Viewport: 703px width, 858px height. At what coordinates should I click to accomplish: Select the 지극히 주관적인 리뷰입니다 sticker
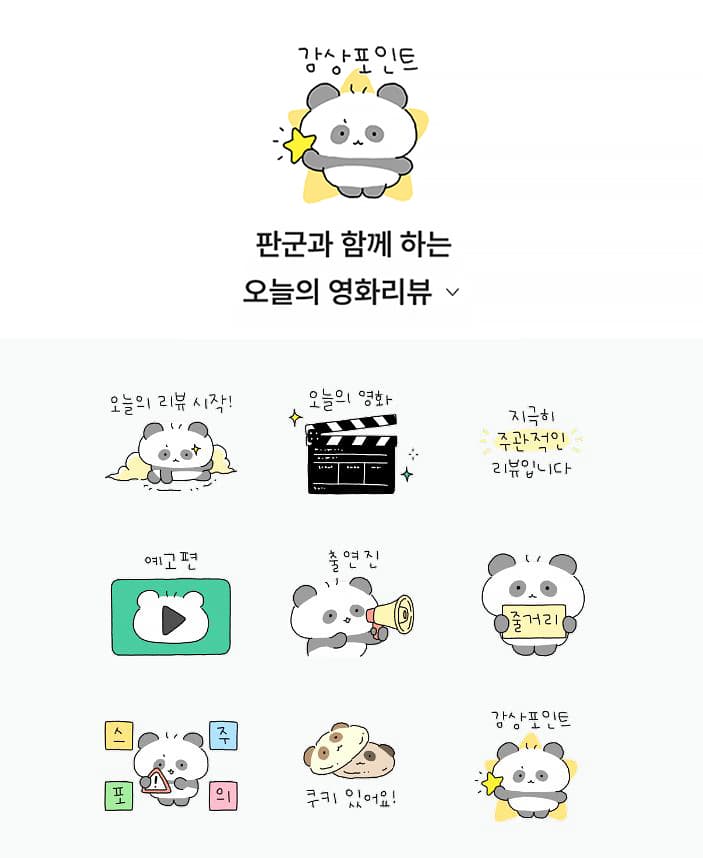coord(531,440)
